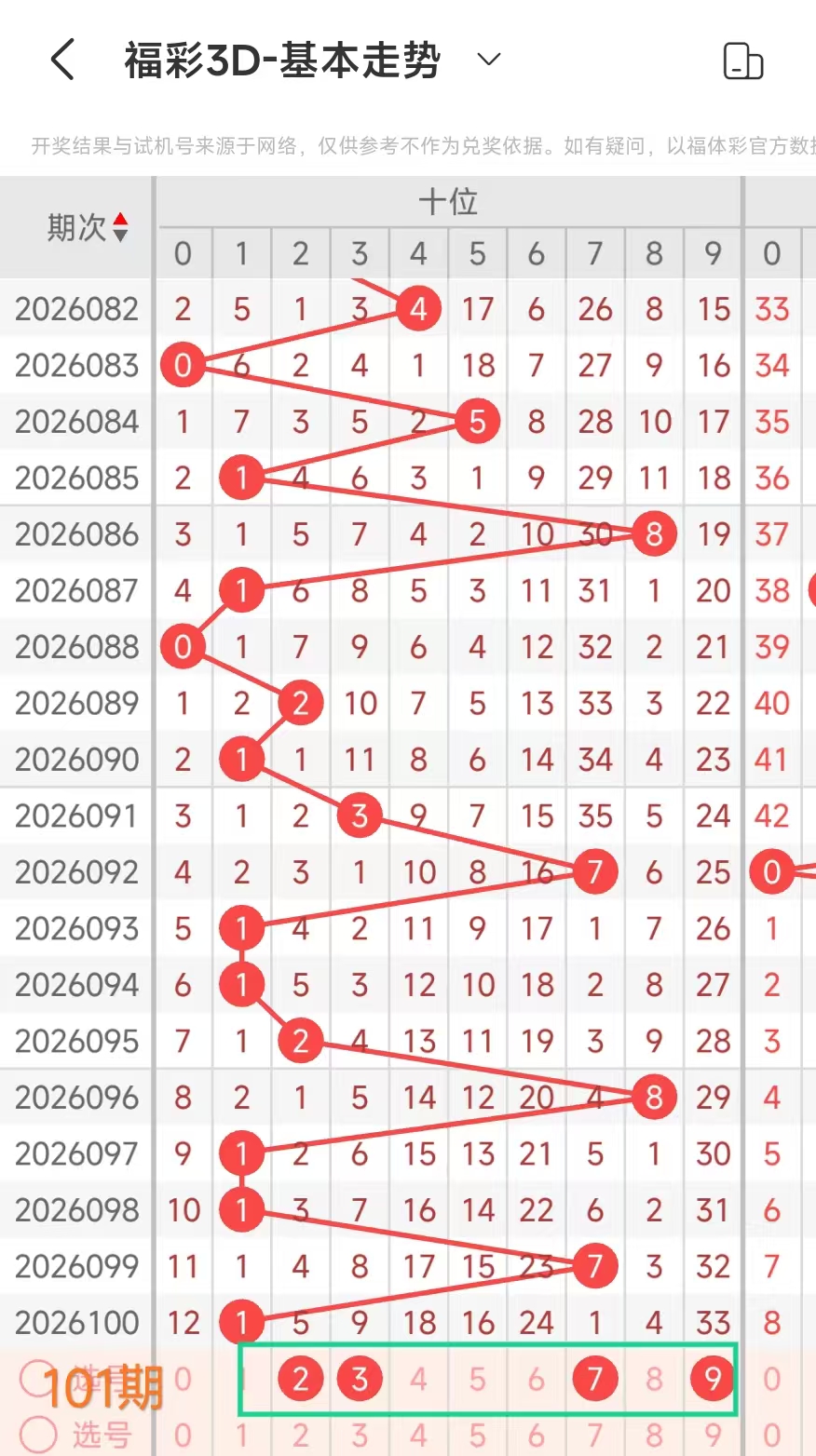
Task: Deselect the highlighted 2 in the upper 选号 row
Action: coord(300,1379)
